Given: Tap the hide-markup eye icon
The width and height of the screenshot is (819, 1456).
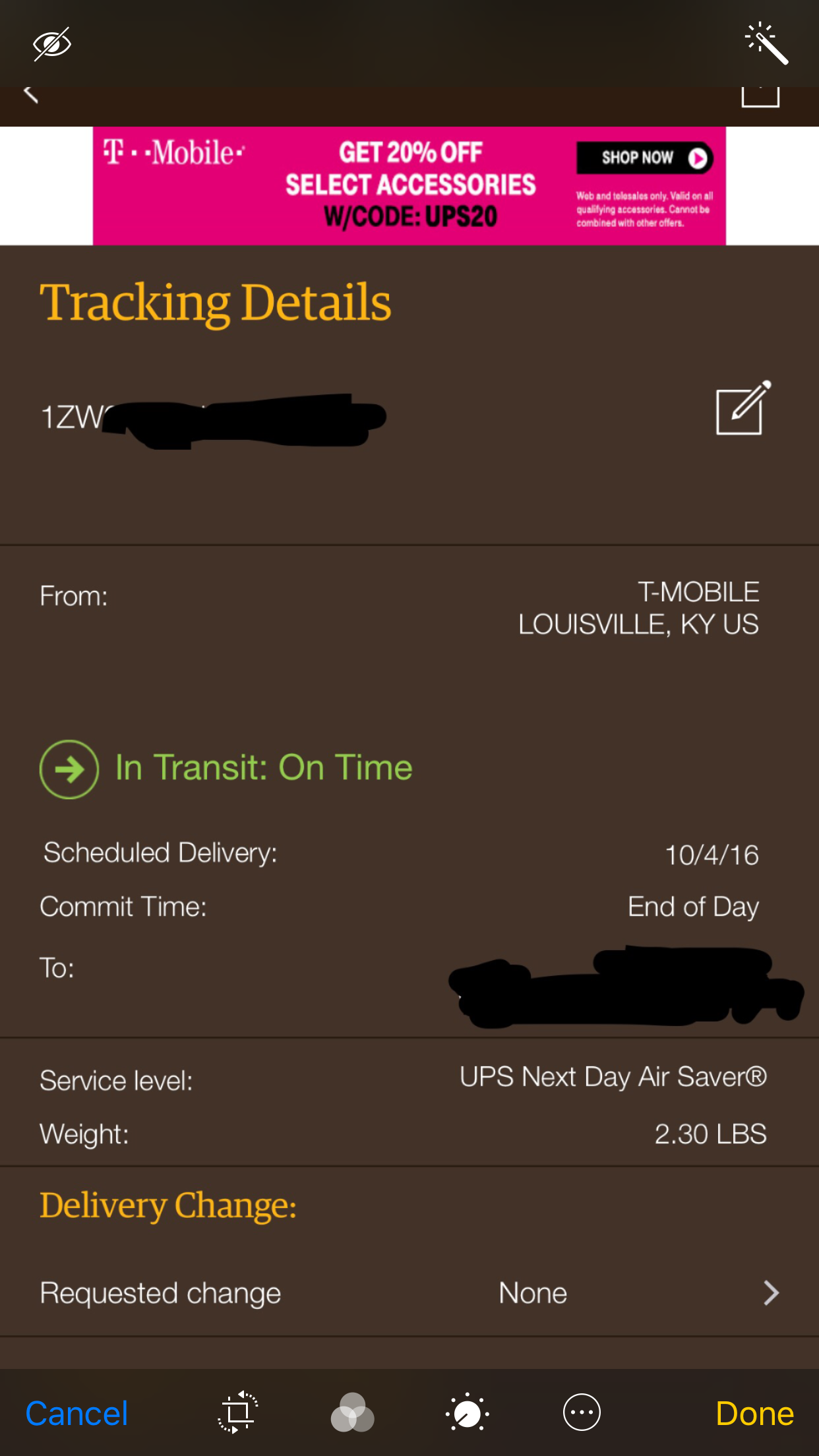Looking at the screenshot, I should (x=52, y=44).
